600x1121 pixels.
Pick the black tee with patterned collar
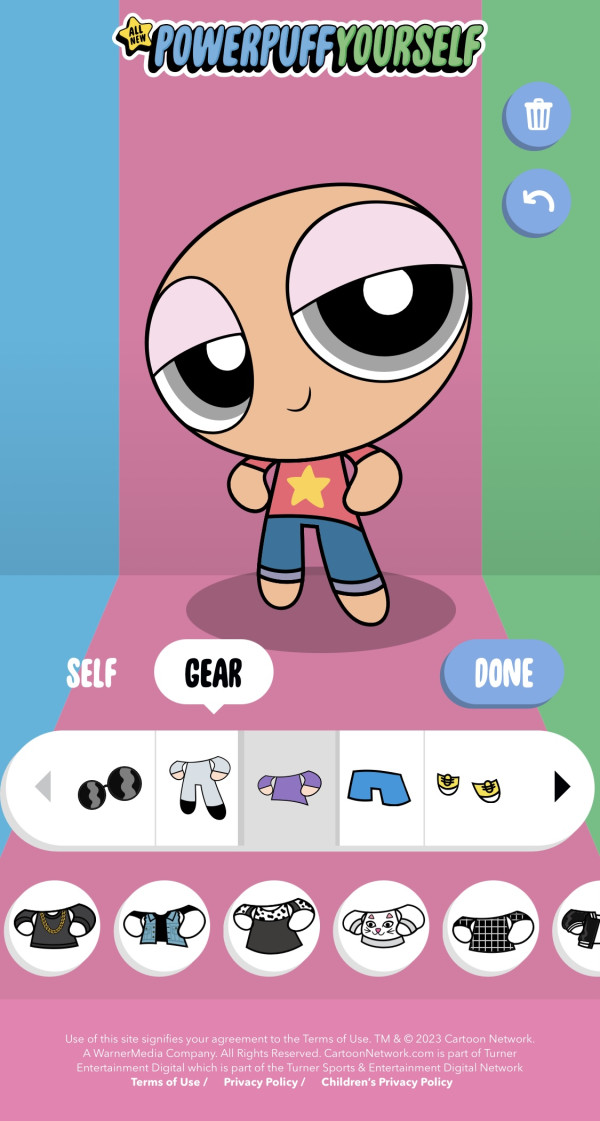(x=271, y=926)
